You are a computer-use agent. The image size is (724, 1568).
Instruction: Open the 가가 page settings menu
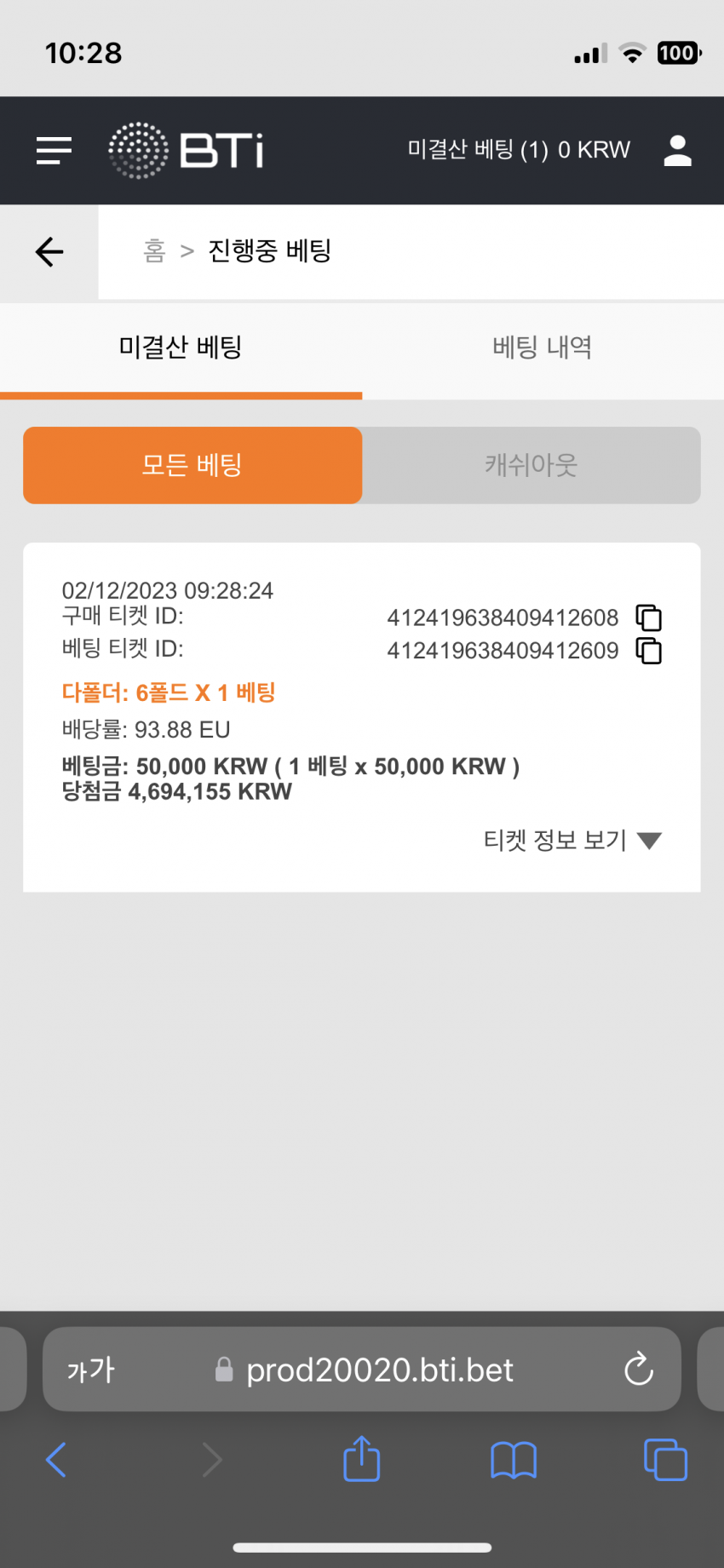click(91, 1370)
